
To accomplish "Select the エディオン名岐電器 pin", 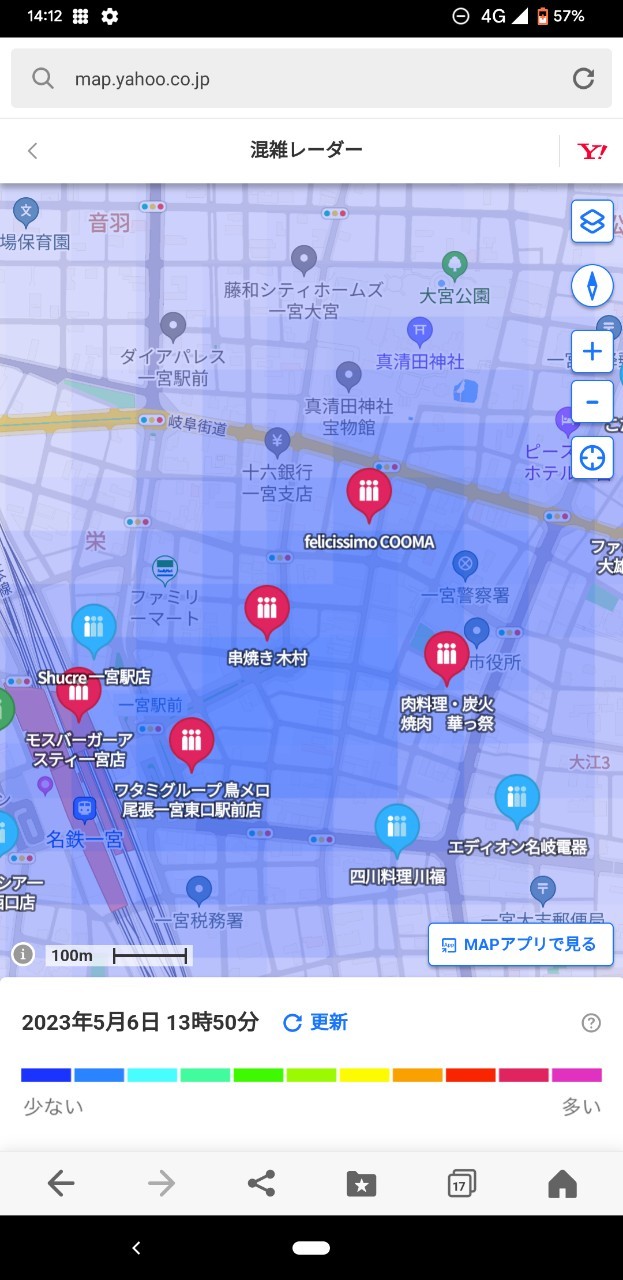I will [x=517, y=800].
